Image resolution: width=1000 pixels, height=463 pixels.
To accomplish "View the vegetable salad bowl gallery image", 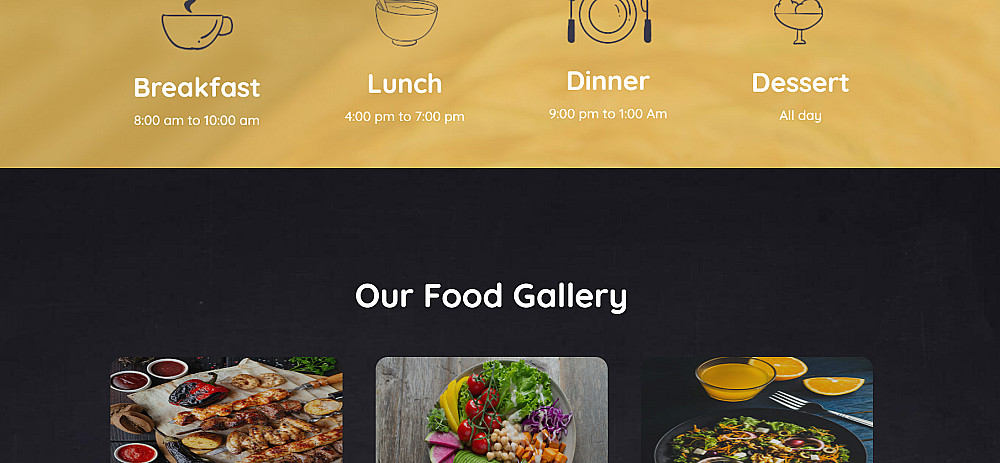I will (492, 410).
